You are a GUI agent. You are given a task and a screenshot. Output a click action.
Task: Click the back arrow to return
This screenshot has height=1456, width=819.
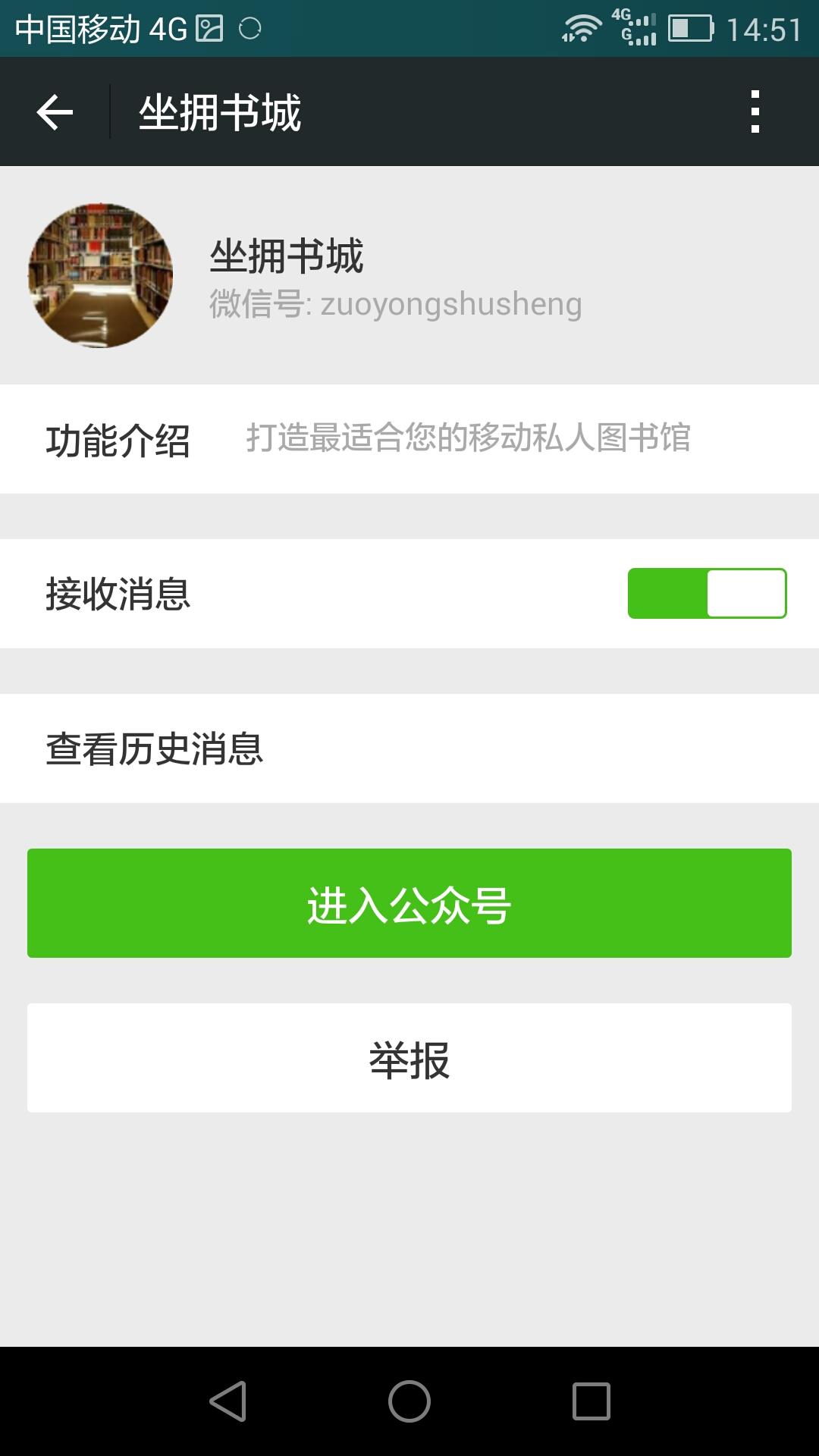point(53,111)
